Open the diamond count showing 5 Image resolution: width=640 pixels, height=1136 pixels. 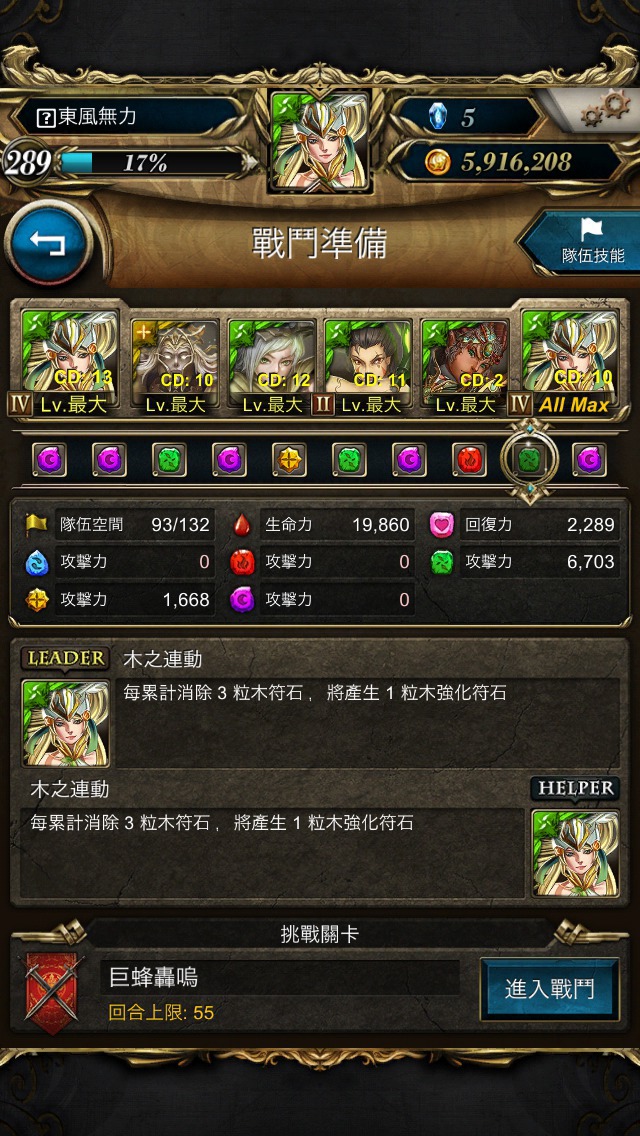pyautogui.click(x=467, y=117)
